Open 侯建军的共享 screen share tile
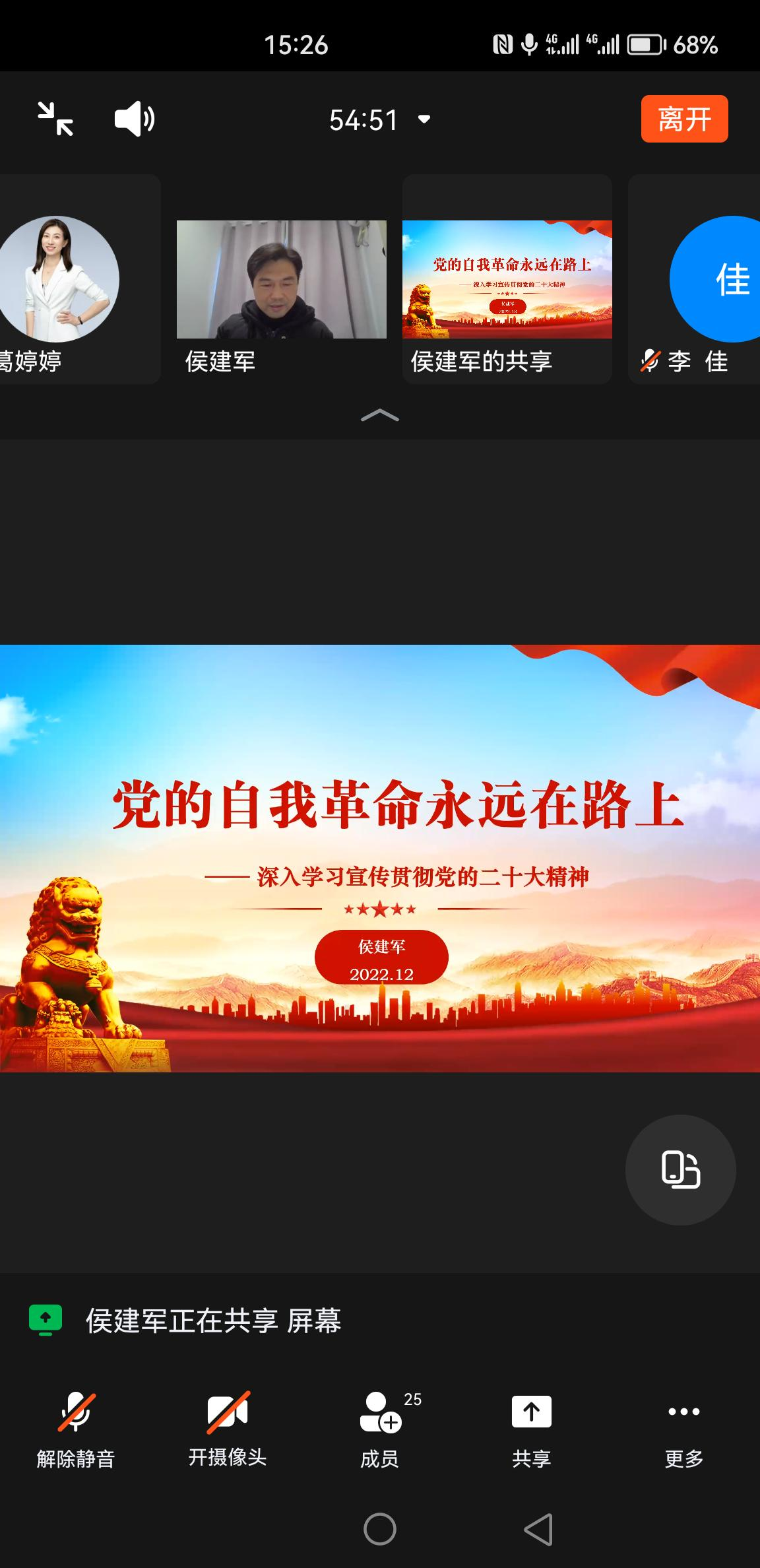 [507, 278]
